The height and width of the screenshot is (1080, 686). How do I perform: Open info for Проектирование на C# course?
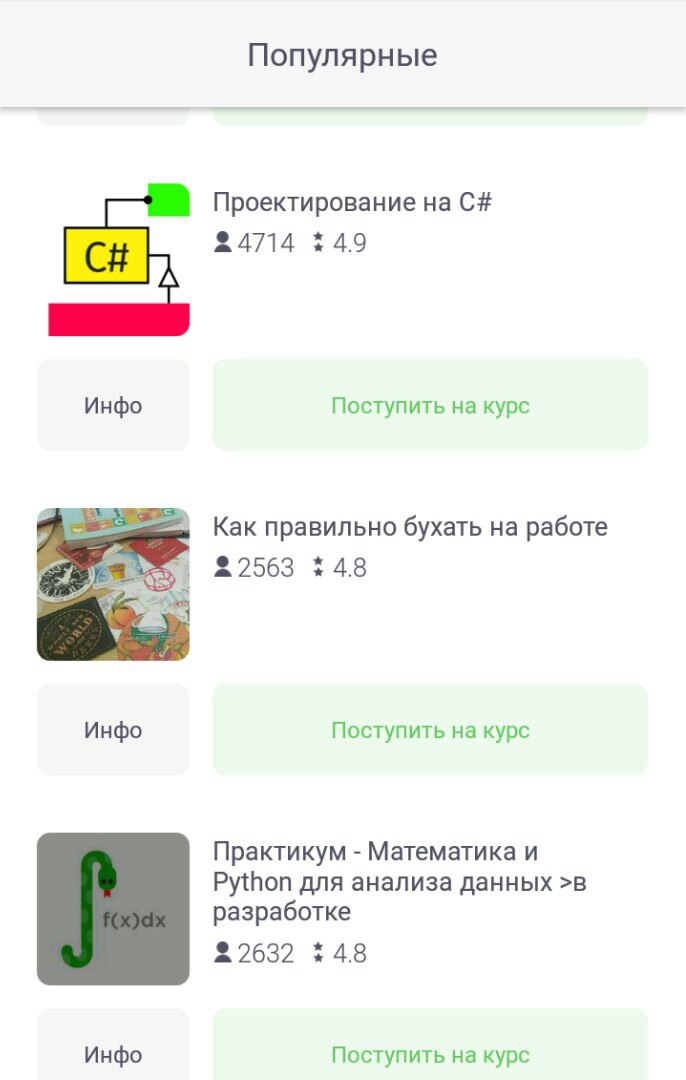tap(113, 405)
